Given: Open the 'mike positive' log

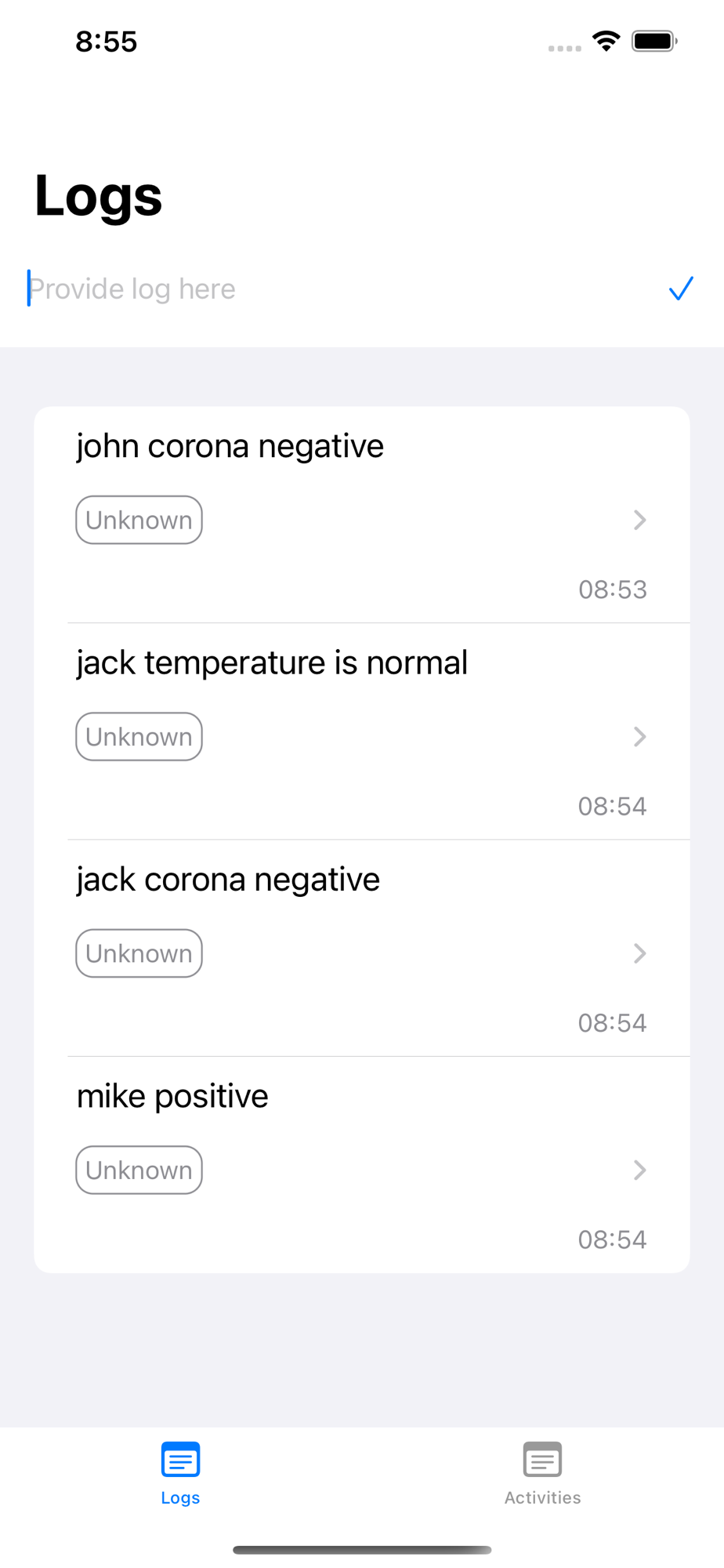Looking at the screenshot, I should [362, 1165].
